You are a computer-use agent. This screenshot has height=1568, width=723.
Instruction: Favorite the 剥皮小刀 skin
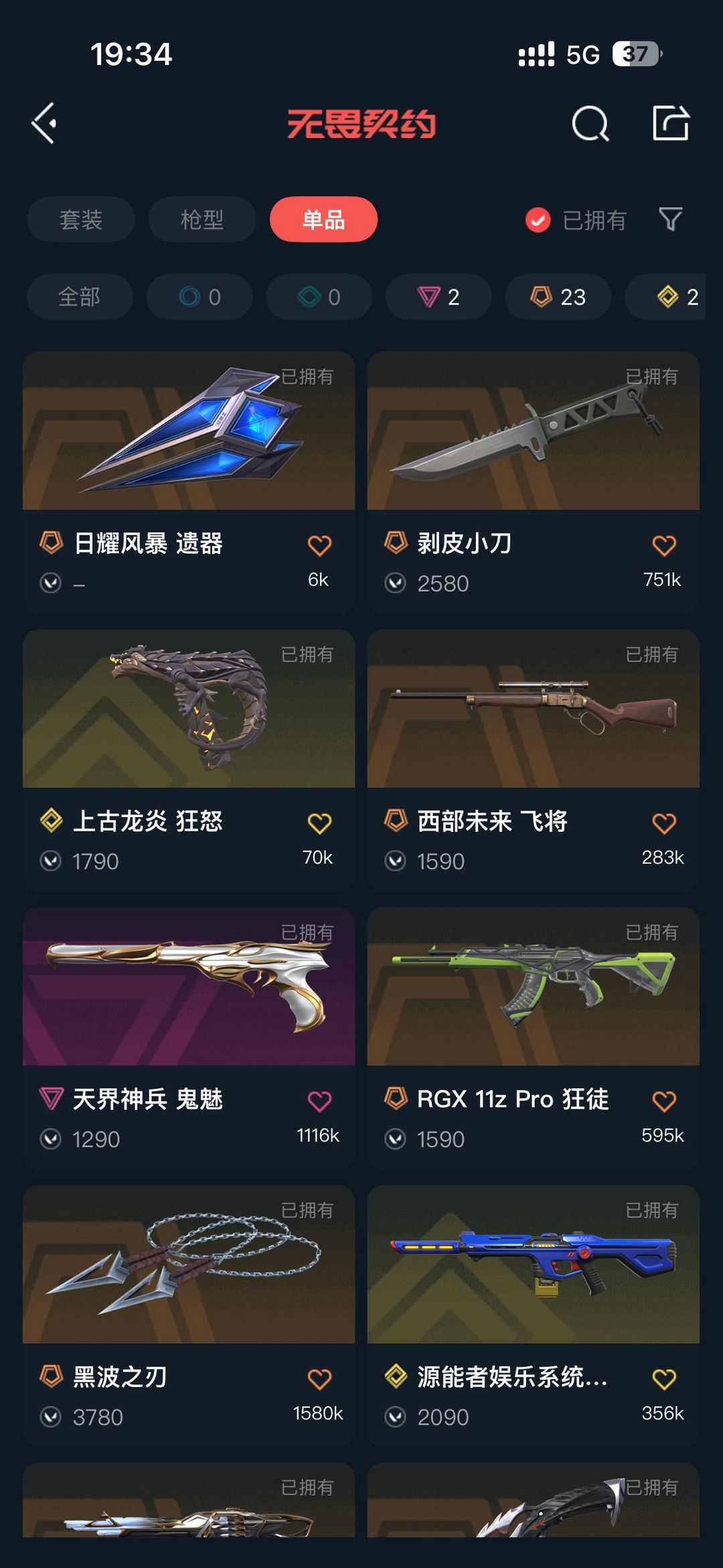(x=664, y=544)
